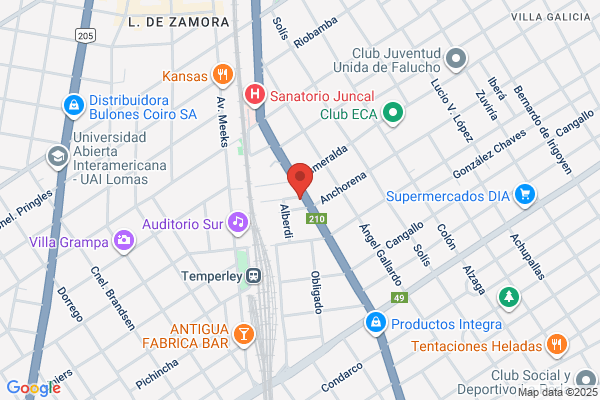Select the Productos Integra shop marker

376,323
